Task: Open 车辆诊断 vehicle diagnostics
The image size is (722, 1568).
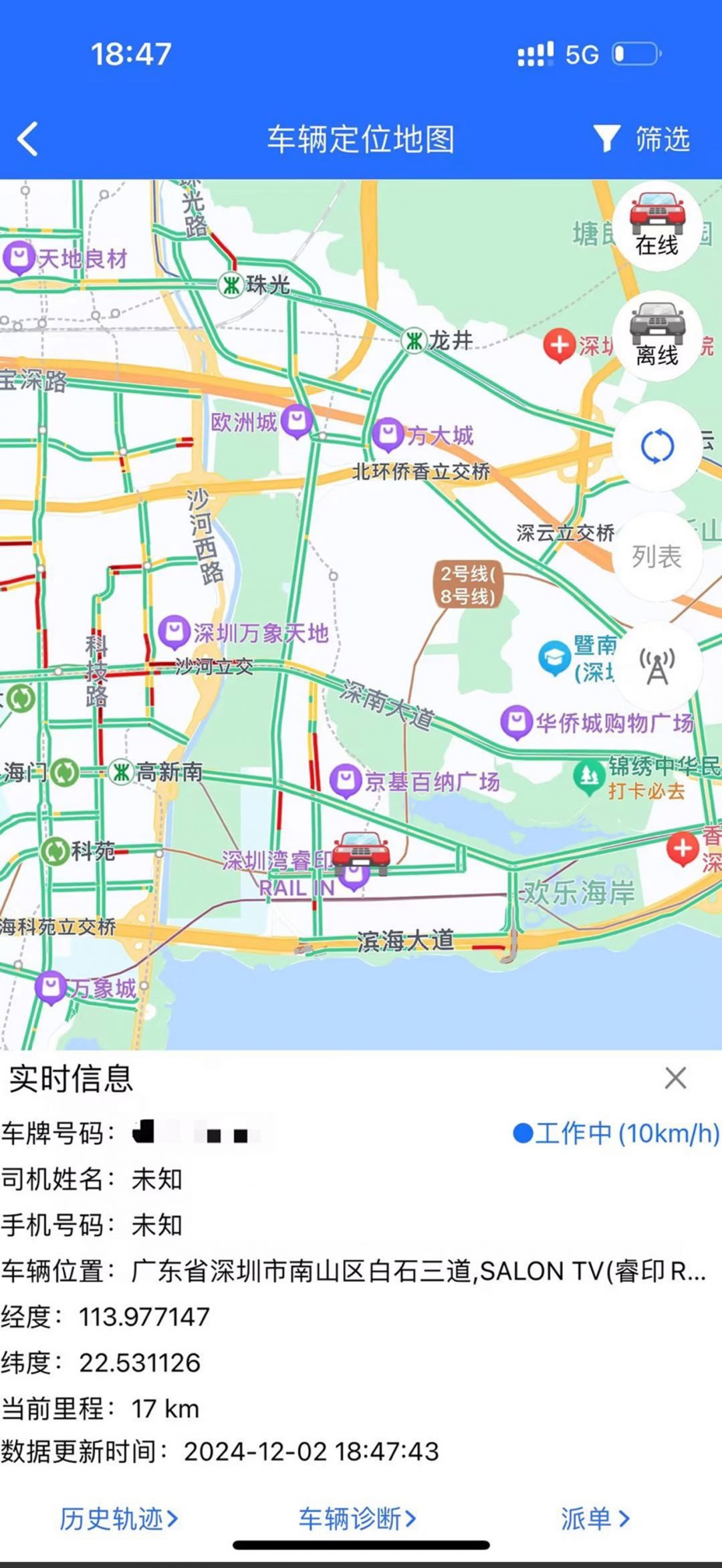Action: (x=358, y=1519)
